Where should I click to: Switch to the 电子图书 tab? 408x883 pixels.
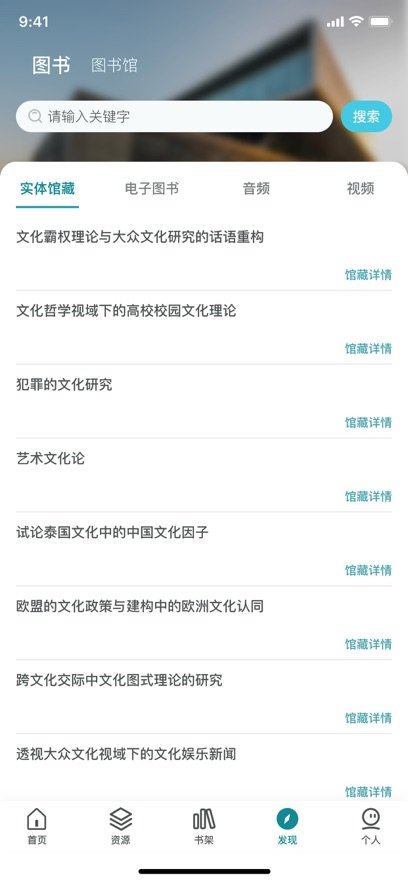coord(152,189)
